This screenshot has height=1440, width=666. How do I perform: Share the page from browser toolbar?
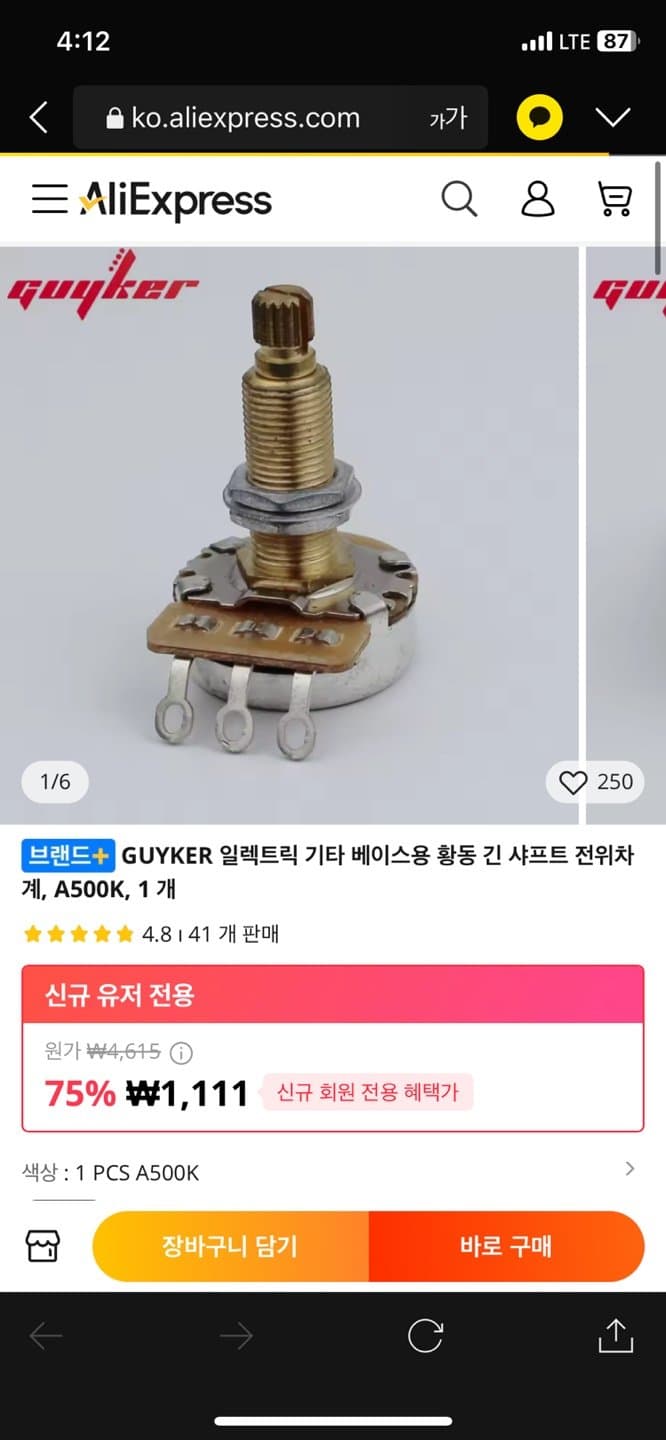tap(616, 1336)
